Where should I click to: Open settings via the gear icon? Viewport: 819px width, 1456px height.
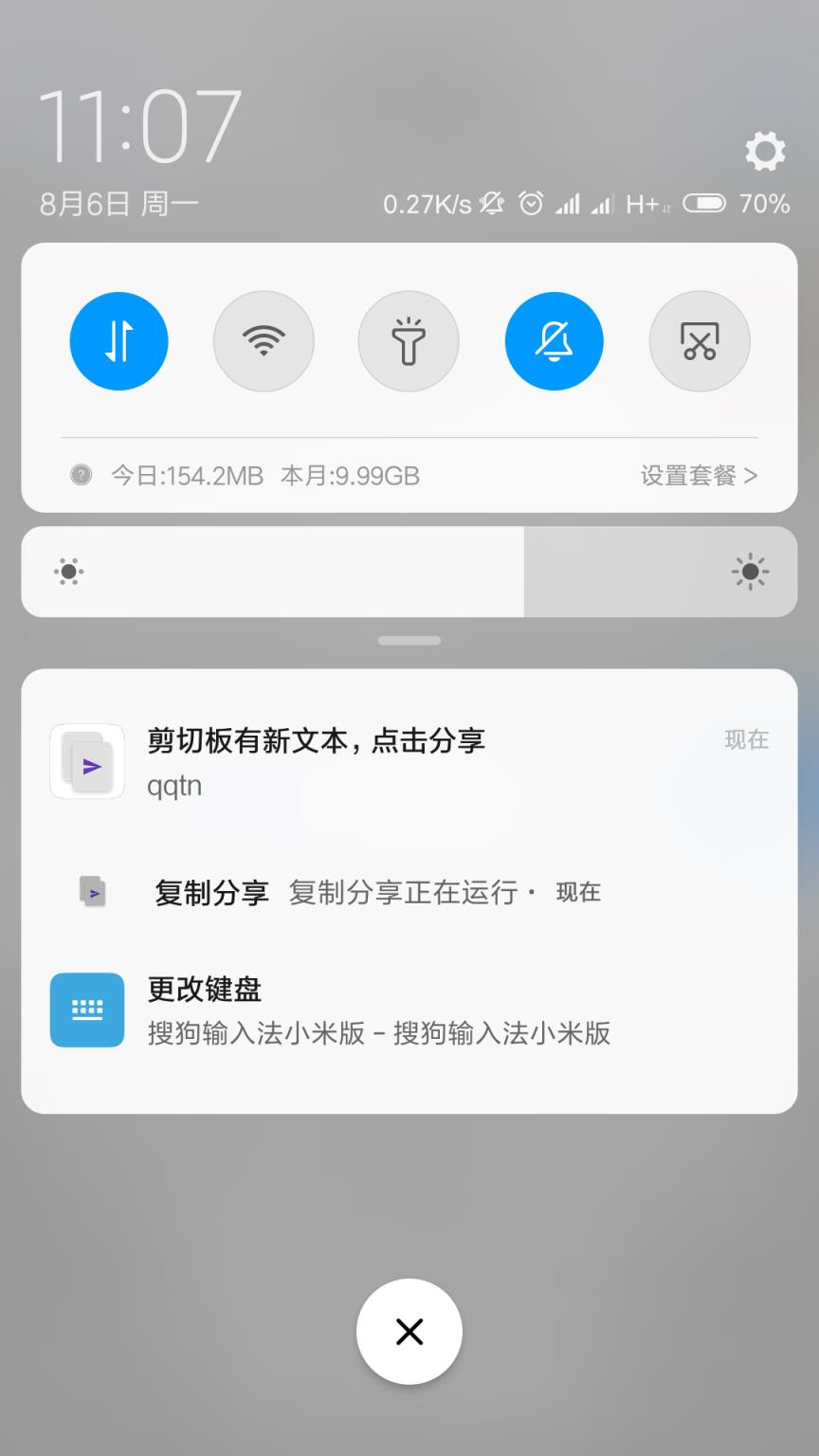point(765,151)
